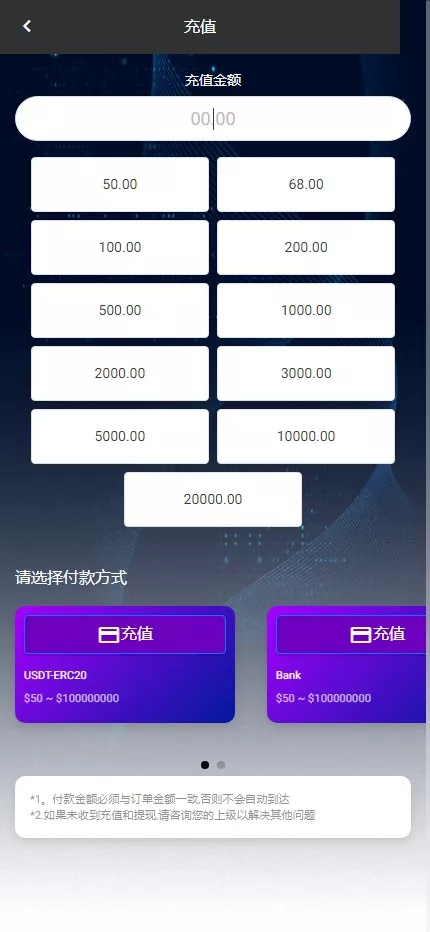
Task: Recharge with the USDT-ERC20 payment card
Action: (x=125, y=634)
